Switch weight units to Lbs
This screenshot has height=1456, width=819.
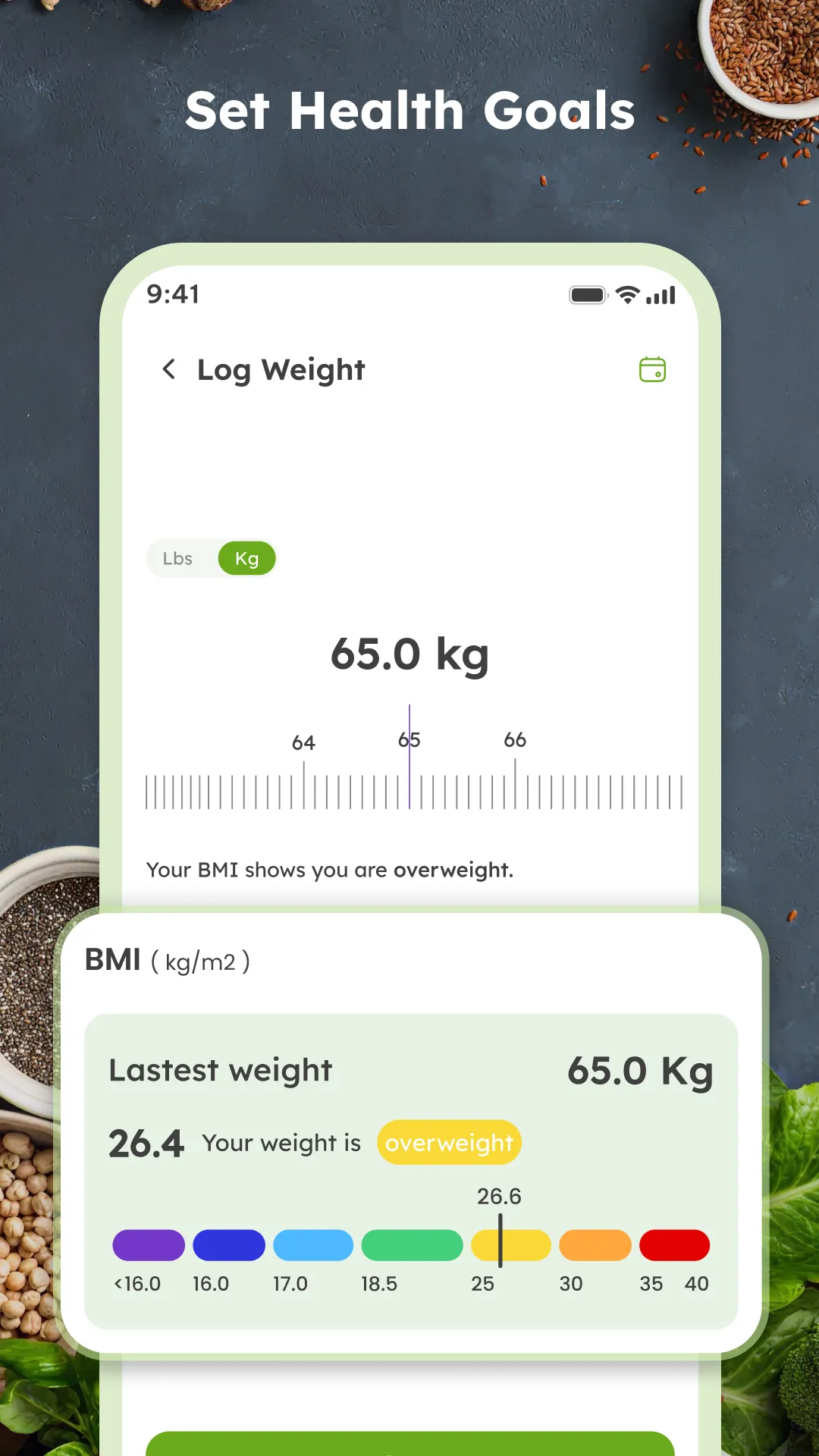point(178,558)
